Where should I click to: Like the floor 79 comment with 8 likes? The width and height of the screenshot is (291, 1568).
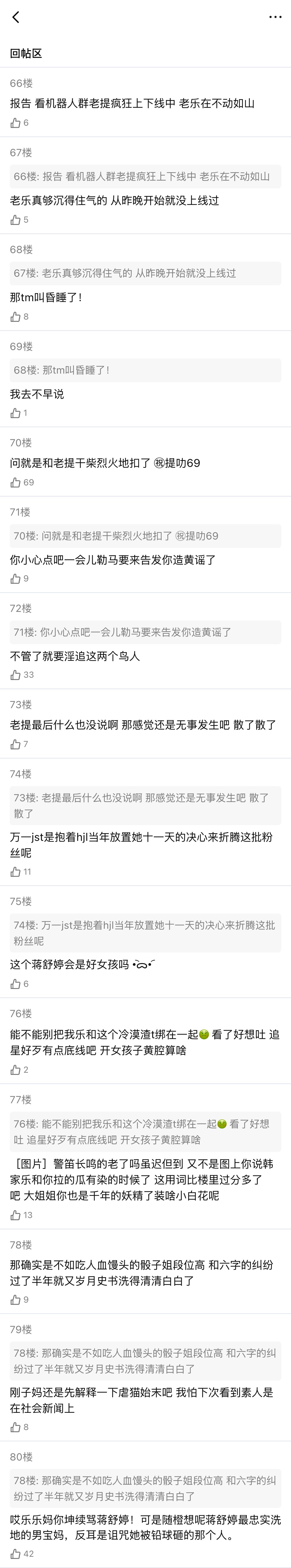(16, 1427)
